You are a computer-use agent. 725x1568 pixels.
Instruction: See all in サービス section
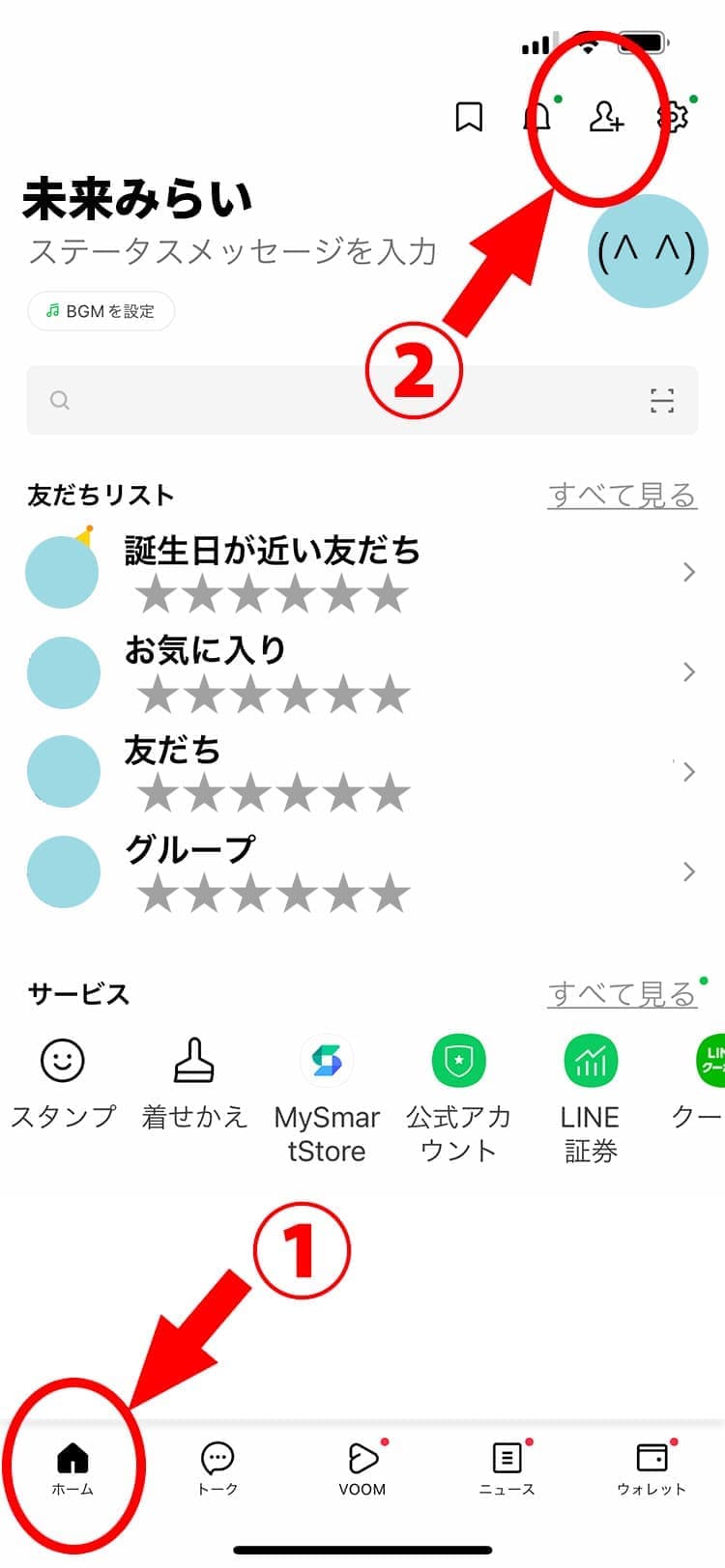tap(623, 993)
